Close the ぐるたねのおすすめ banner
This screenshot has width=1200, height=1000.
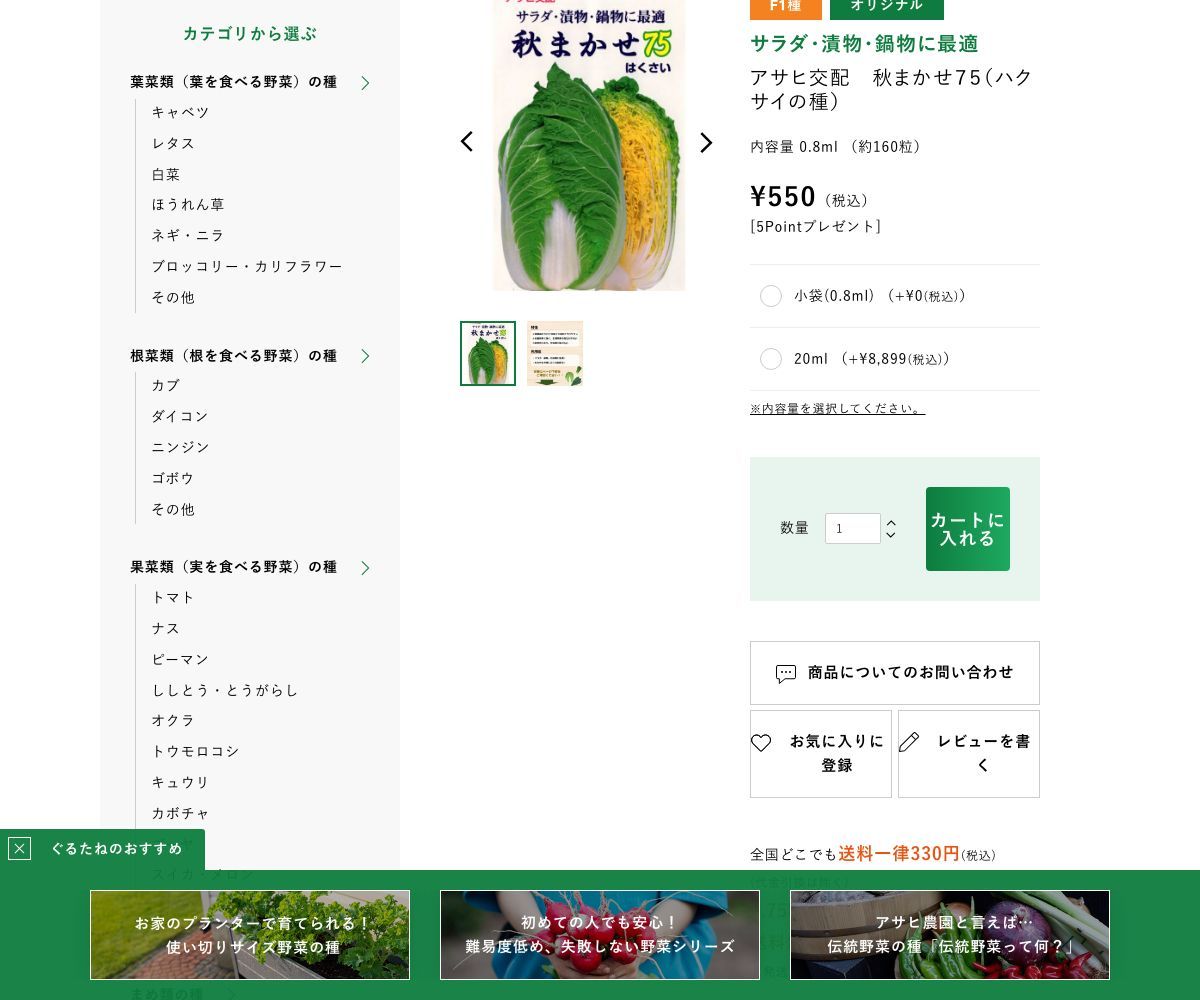19,849
